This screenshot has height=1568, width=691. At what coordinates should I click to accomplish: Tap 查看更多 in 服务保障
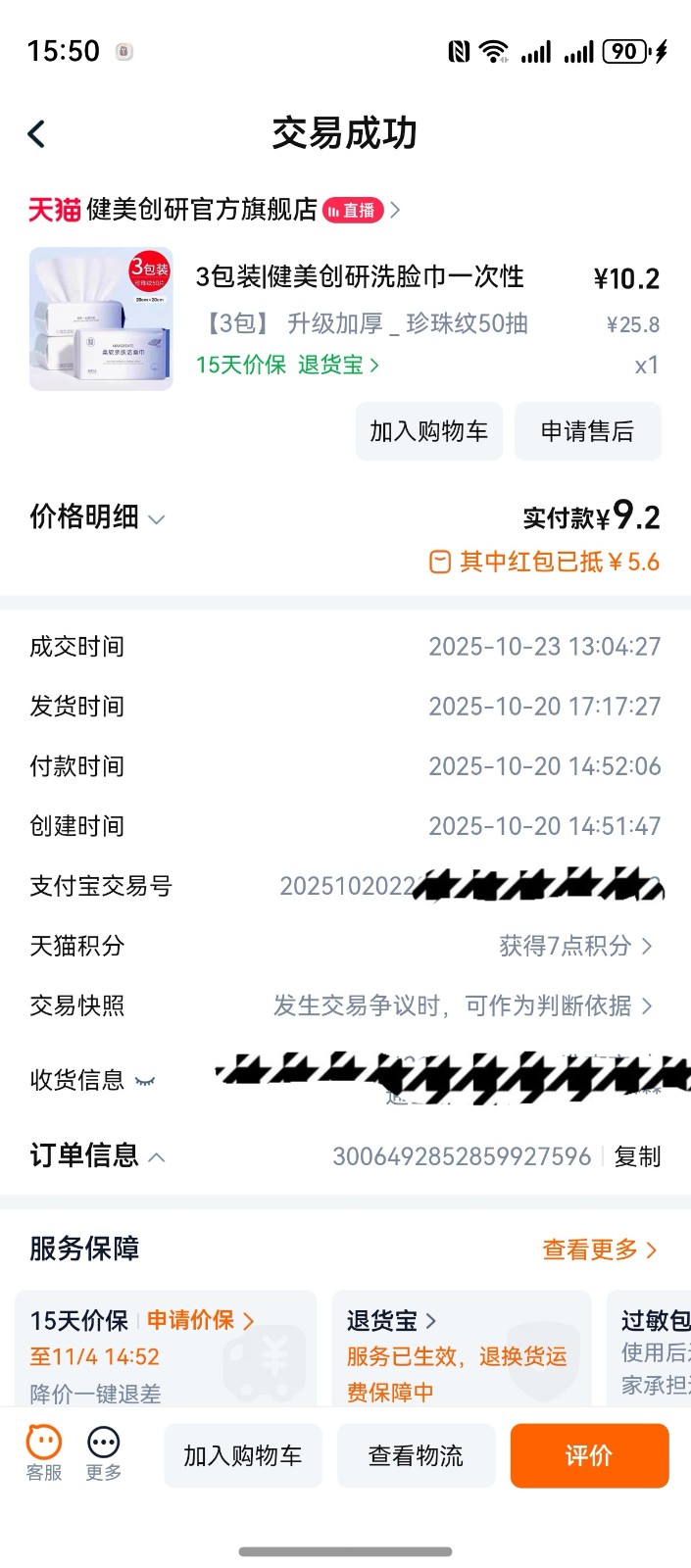click(x=598, y=1249)
